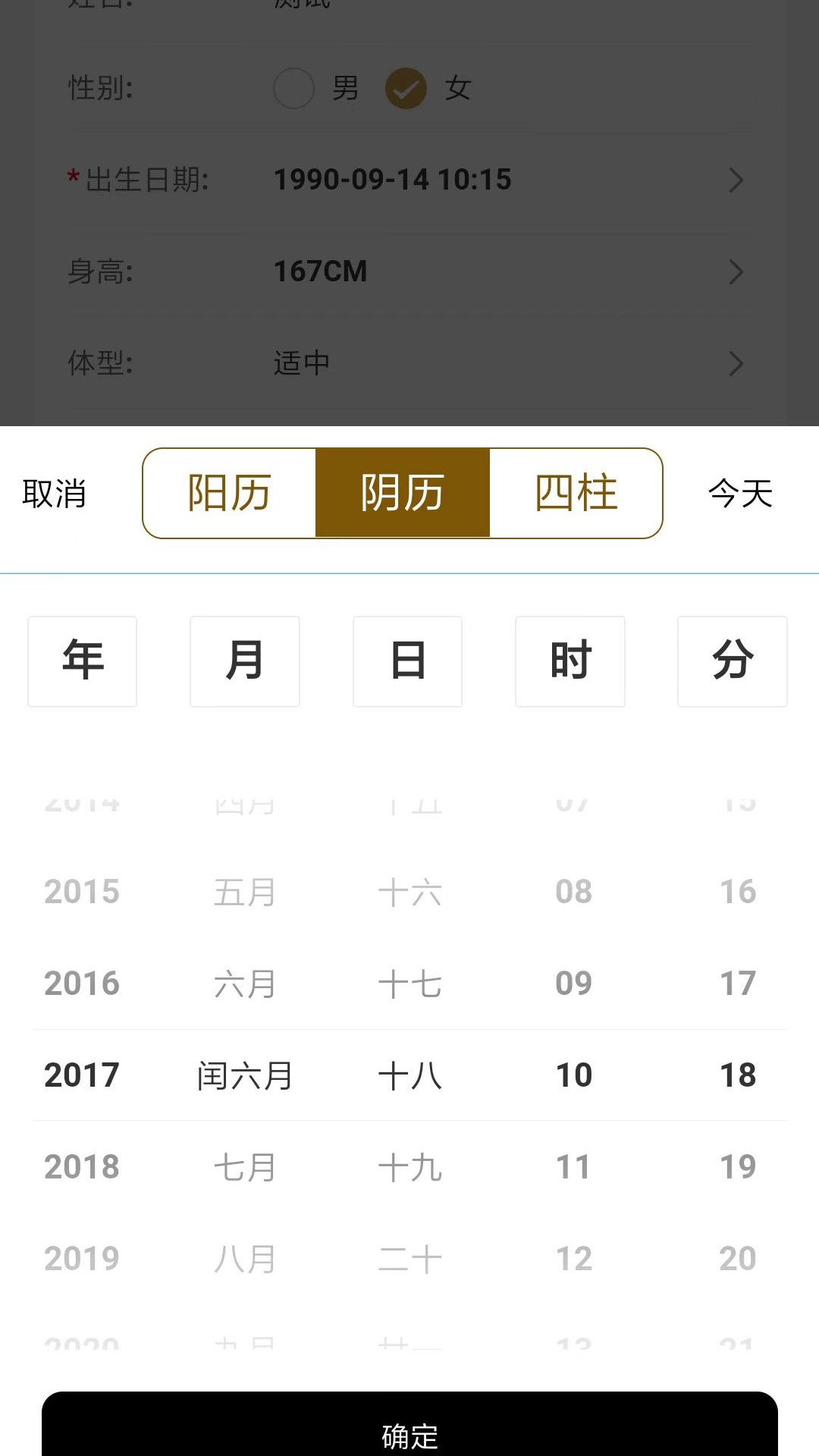Switch to the 四柱 tab
819x1456 pixels.
click(576, 494)
